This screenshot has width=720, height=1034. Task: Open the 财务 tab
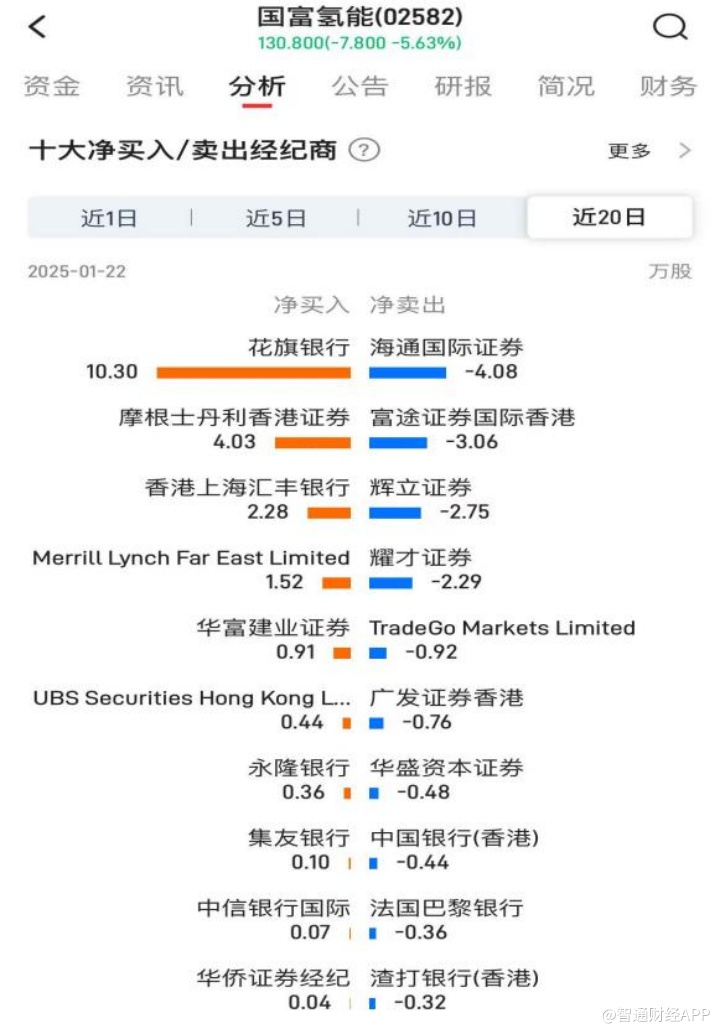[x=668, y=87]
